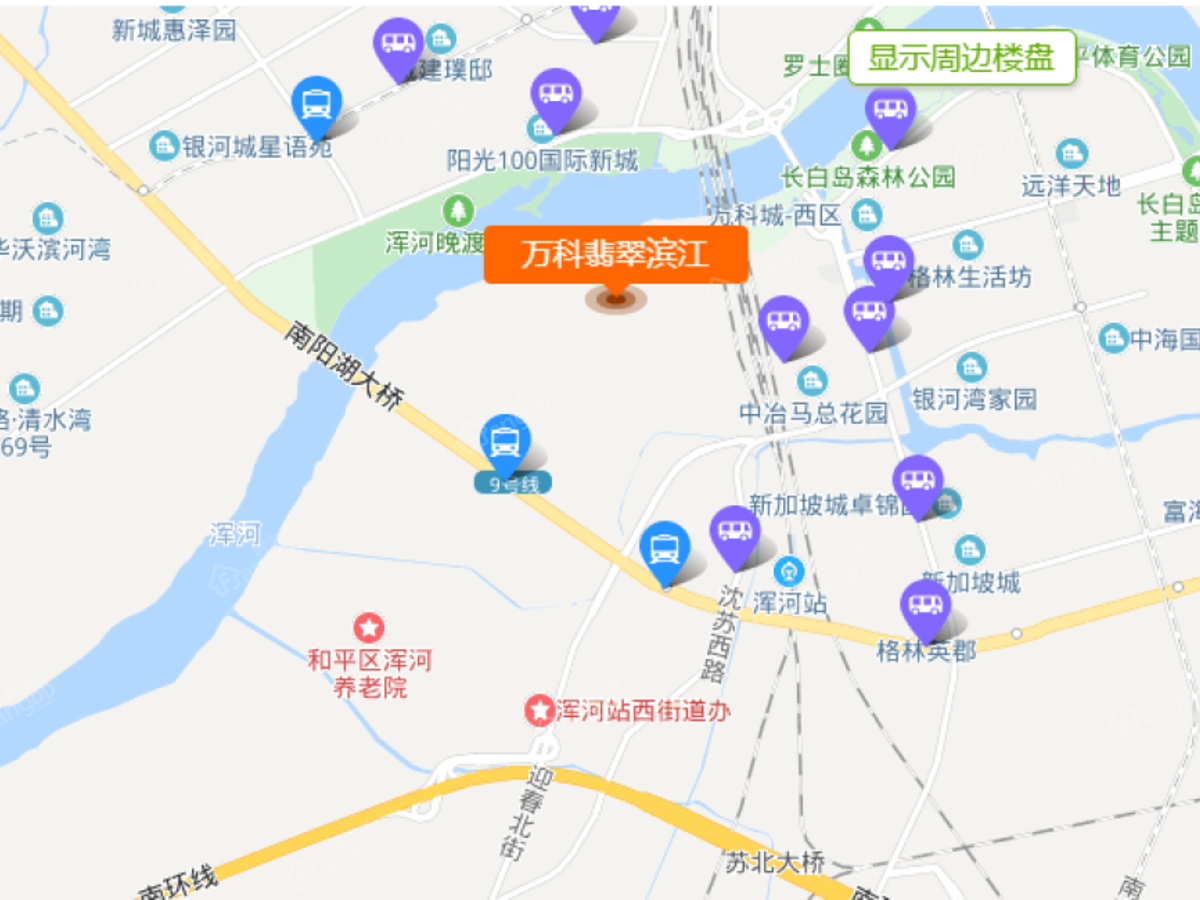Tap the bus marker next to 格林生活坊
Viewport: 1200px width, 900px height.
pyautogui.click(x=888, y=262)
